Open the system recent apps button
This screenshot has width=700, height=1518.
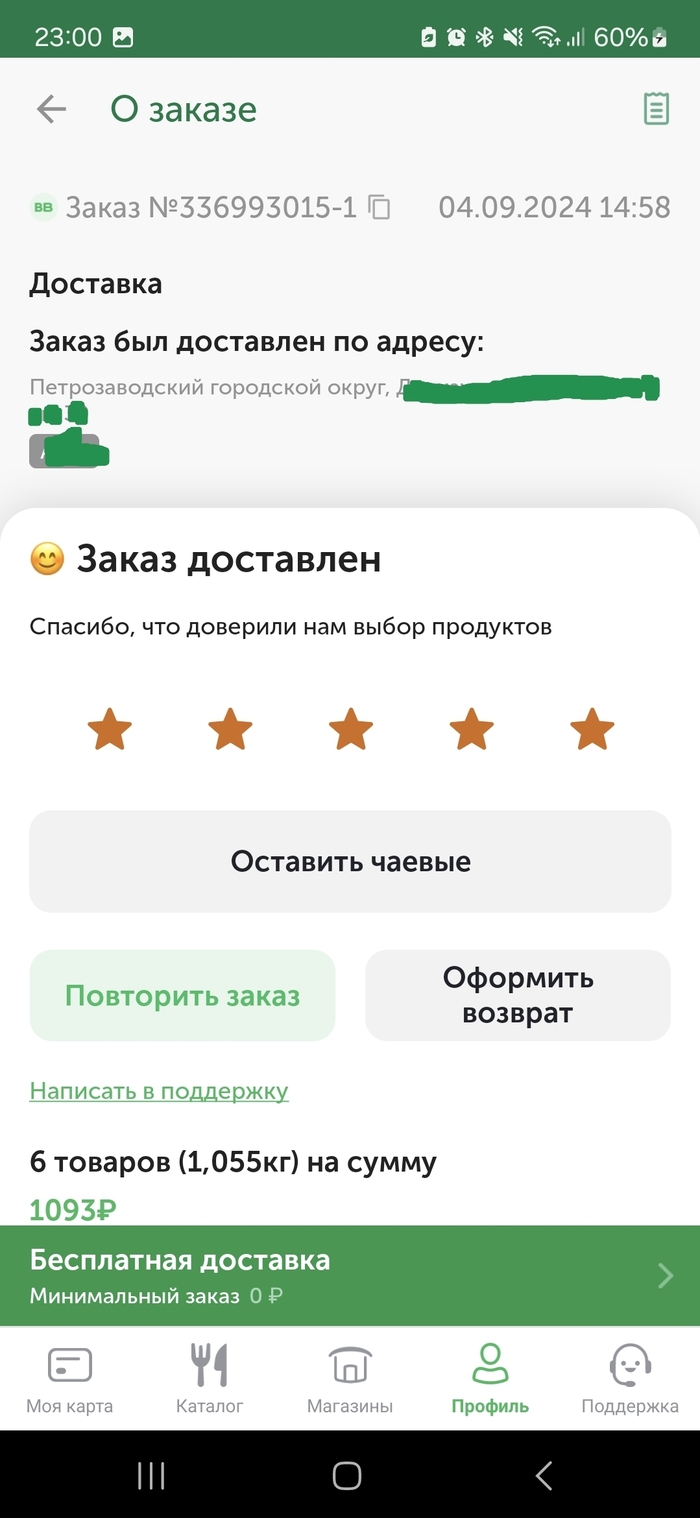(151, 1475)
